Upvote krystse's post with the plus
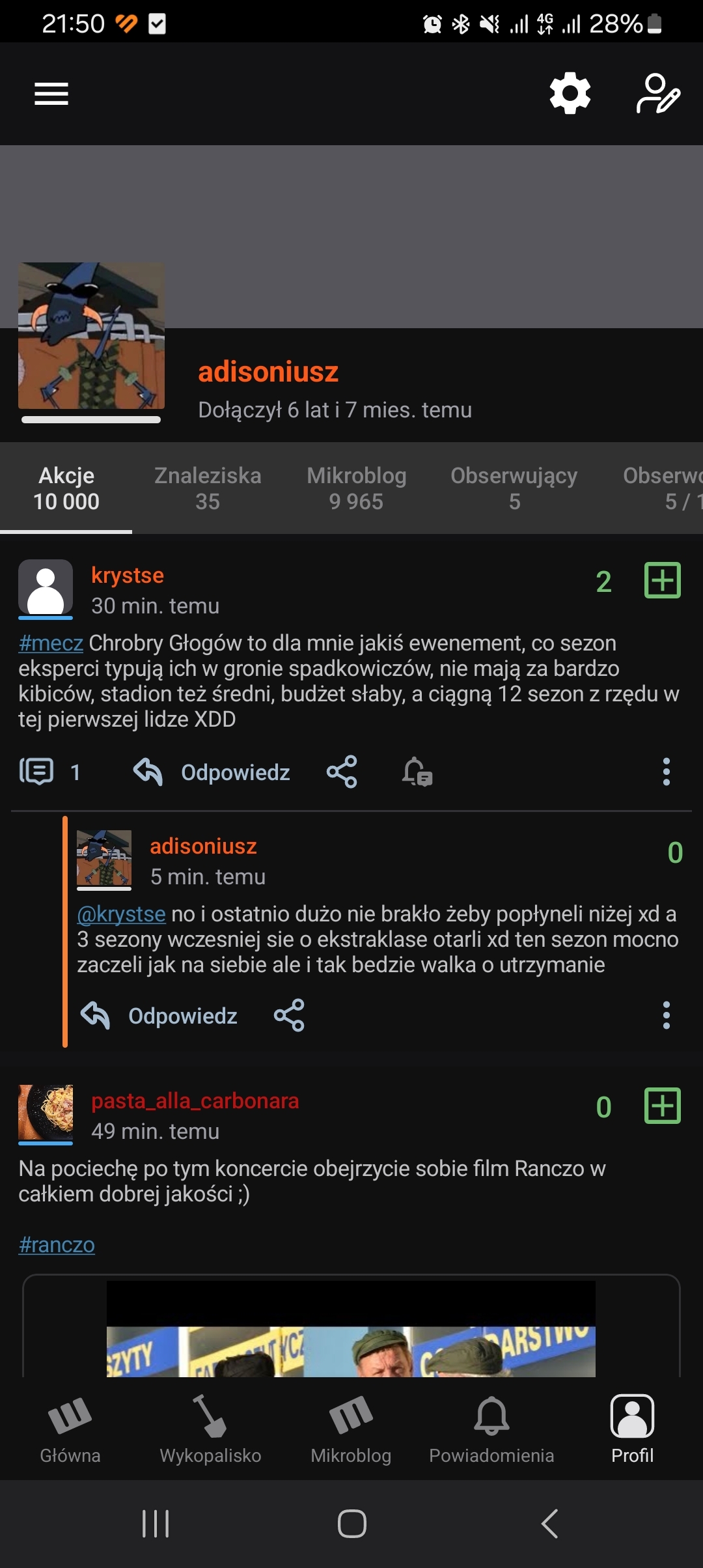703x1568 pixels. click(x=662, y=580)
